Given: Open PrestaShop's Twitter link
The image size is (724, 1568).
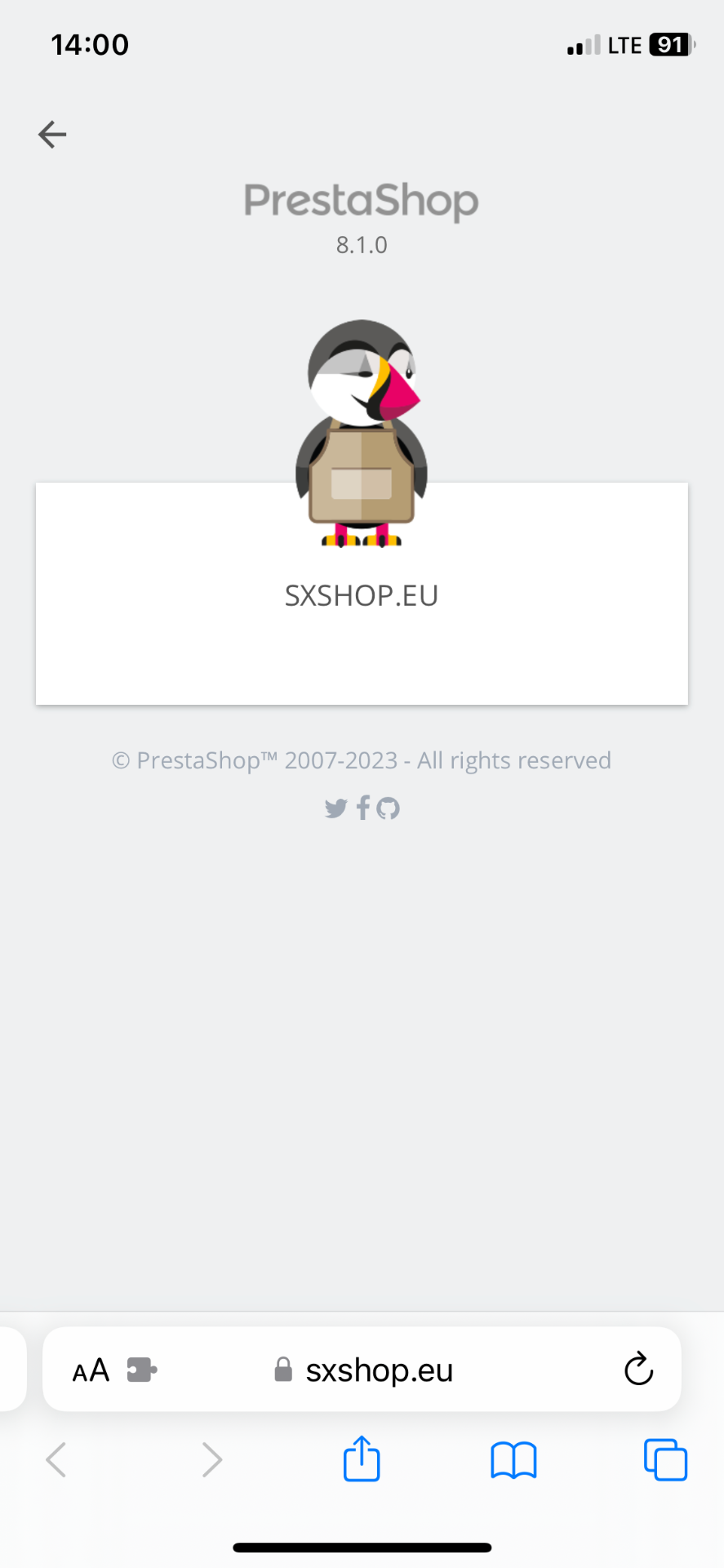Looking at the screenshot, I should pyautogui.click(x=335, y=808).
